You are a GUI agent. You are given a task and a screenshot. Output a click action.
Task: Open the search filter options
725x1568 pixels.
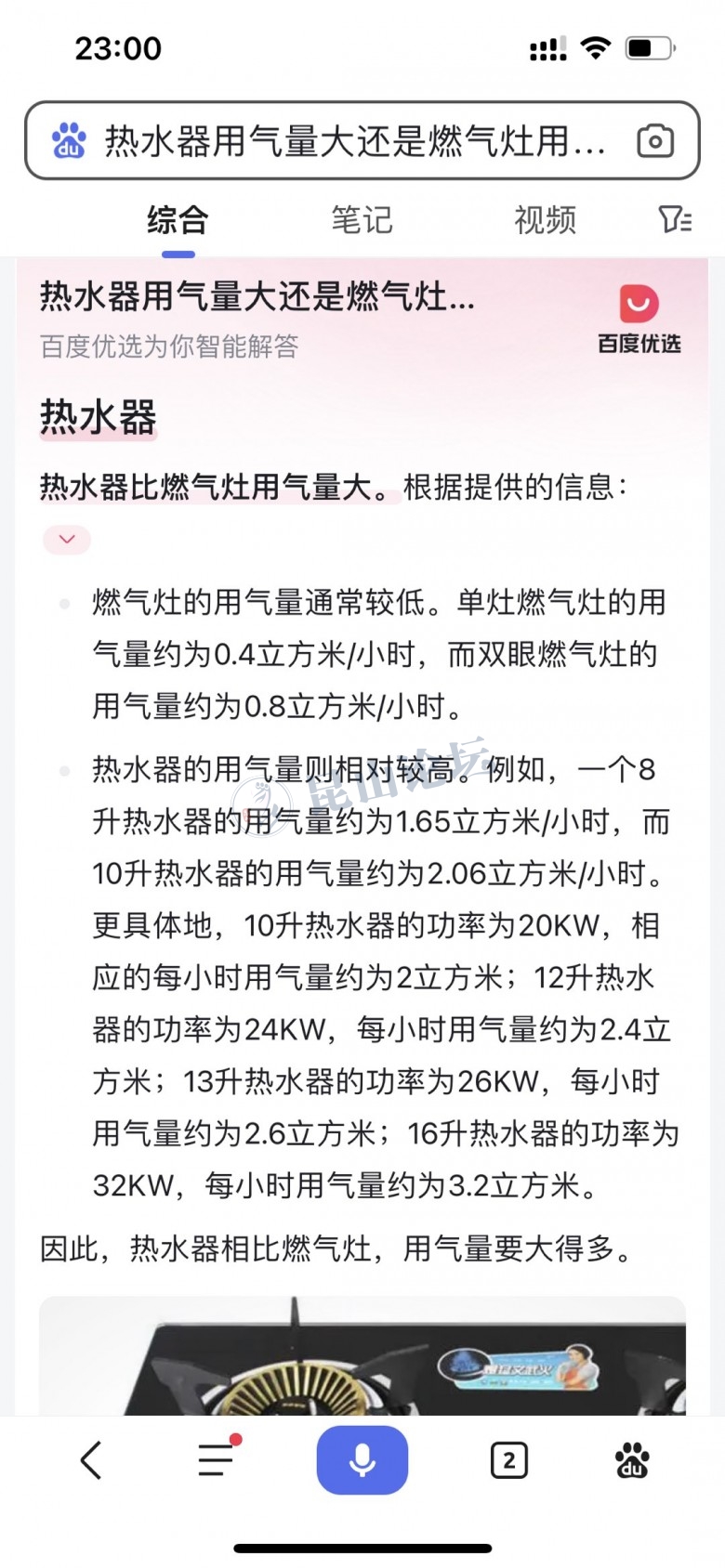[x=675, y=220]
